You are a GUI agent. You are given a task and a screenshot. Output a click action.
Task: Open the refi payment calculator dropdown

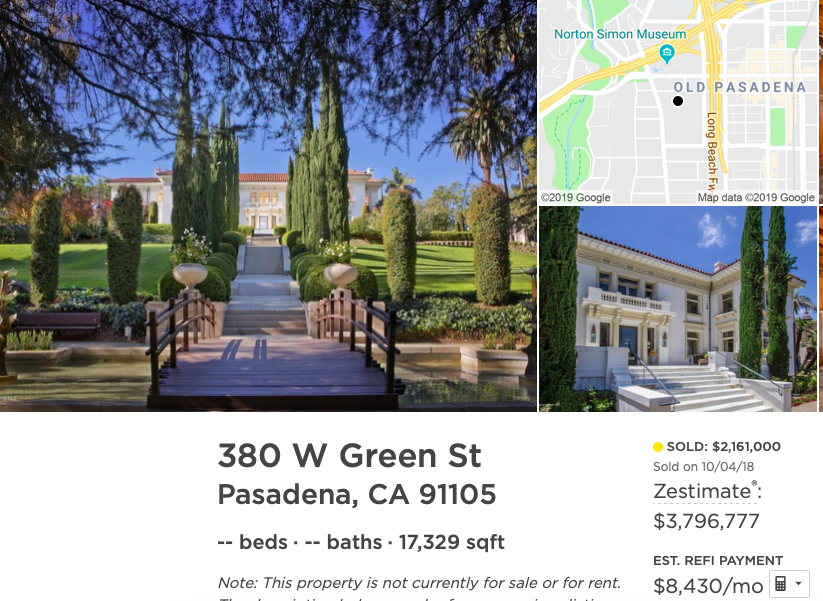pyautogui.click(x=788, y=584)
